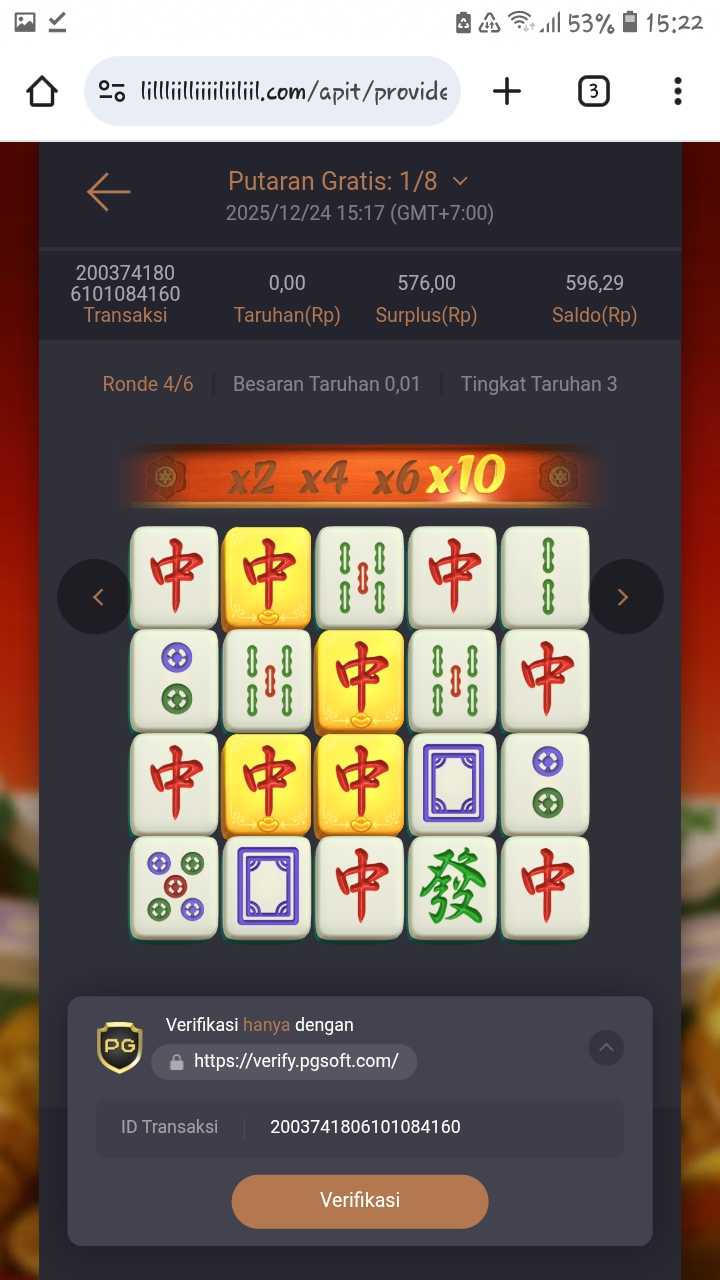
Task: Open the browser home page
Action: (42, 92)
